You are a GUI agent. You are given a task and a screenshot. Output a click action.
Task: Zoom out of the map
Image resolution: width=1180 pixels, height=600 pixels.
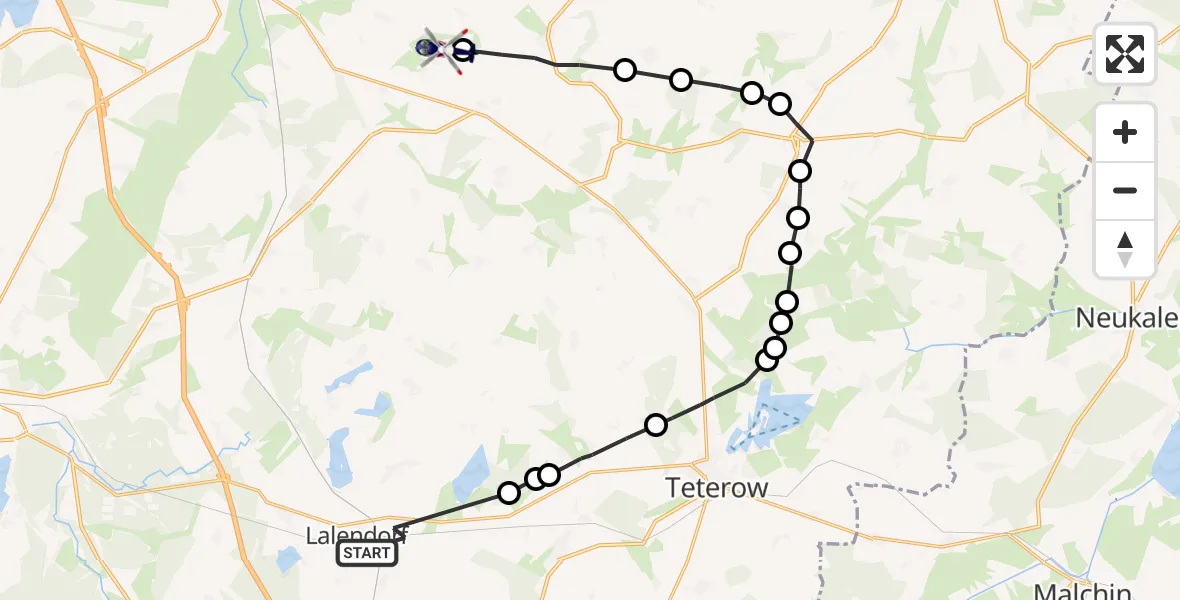(1125, 191)
